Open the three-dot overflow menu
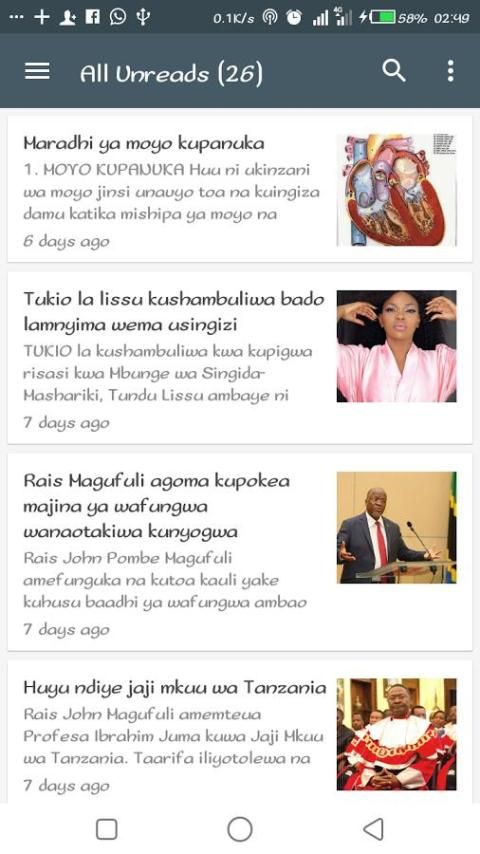The height and width of the screenshot is (854, 480). pyautogui.click(x=450, y=71)
